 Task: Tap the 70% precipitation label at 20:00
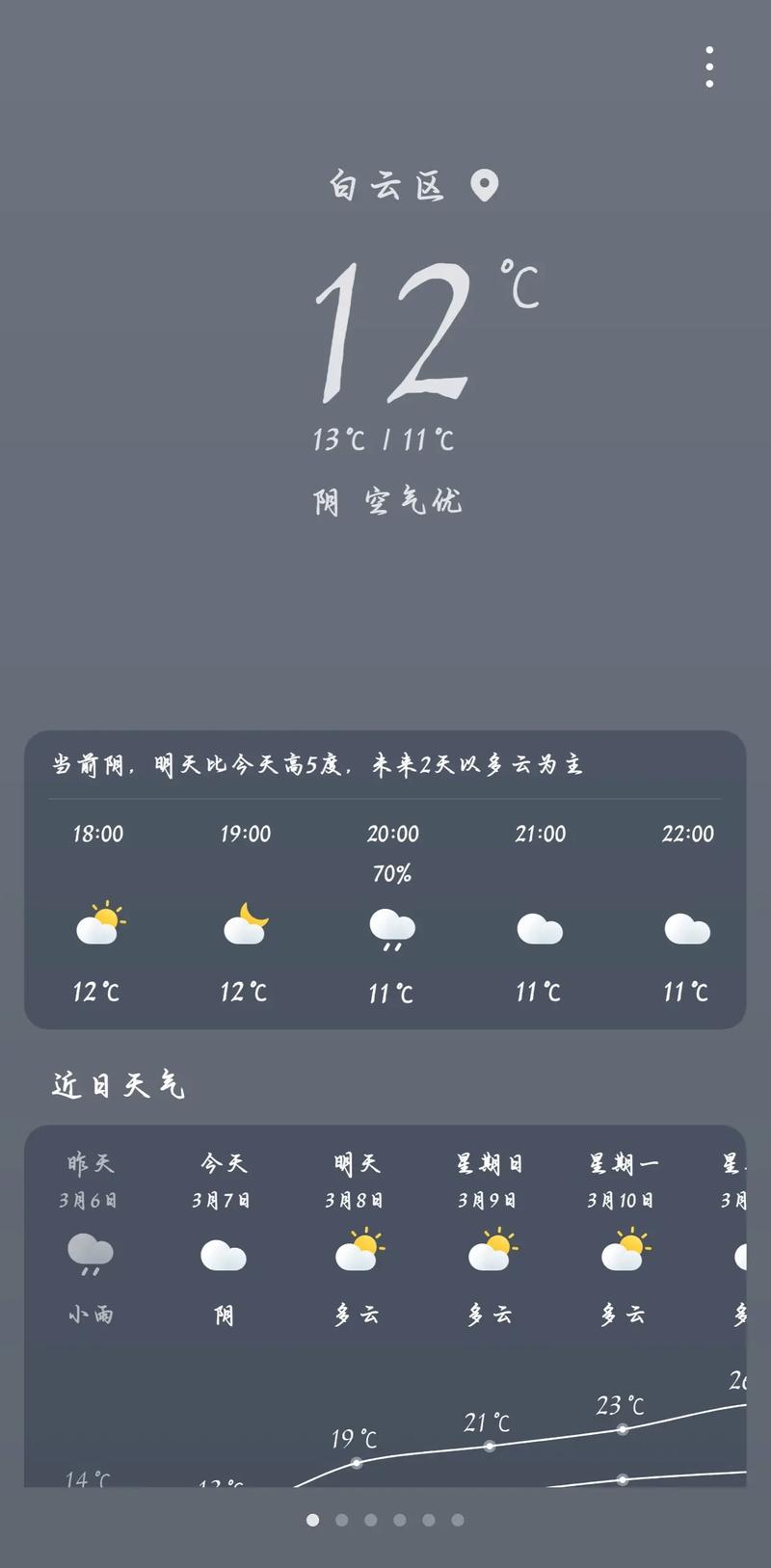pos(393,875)
